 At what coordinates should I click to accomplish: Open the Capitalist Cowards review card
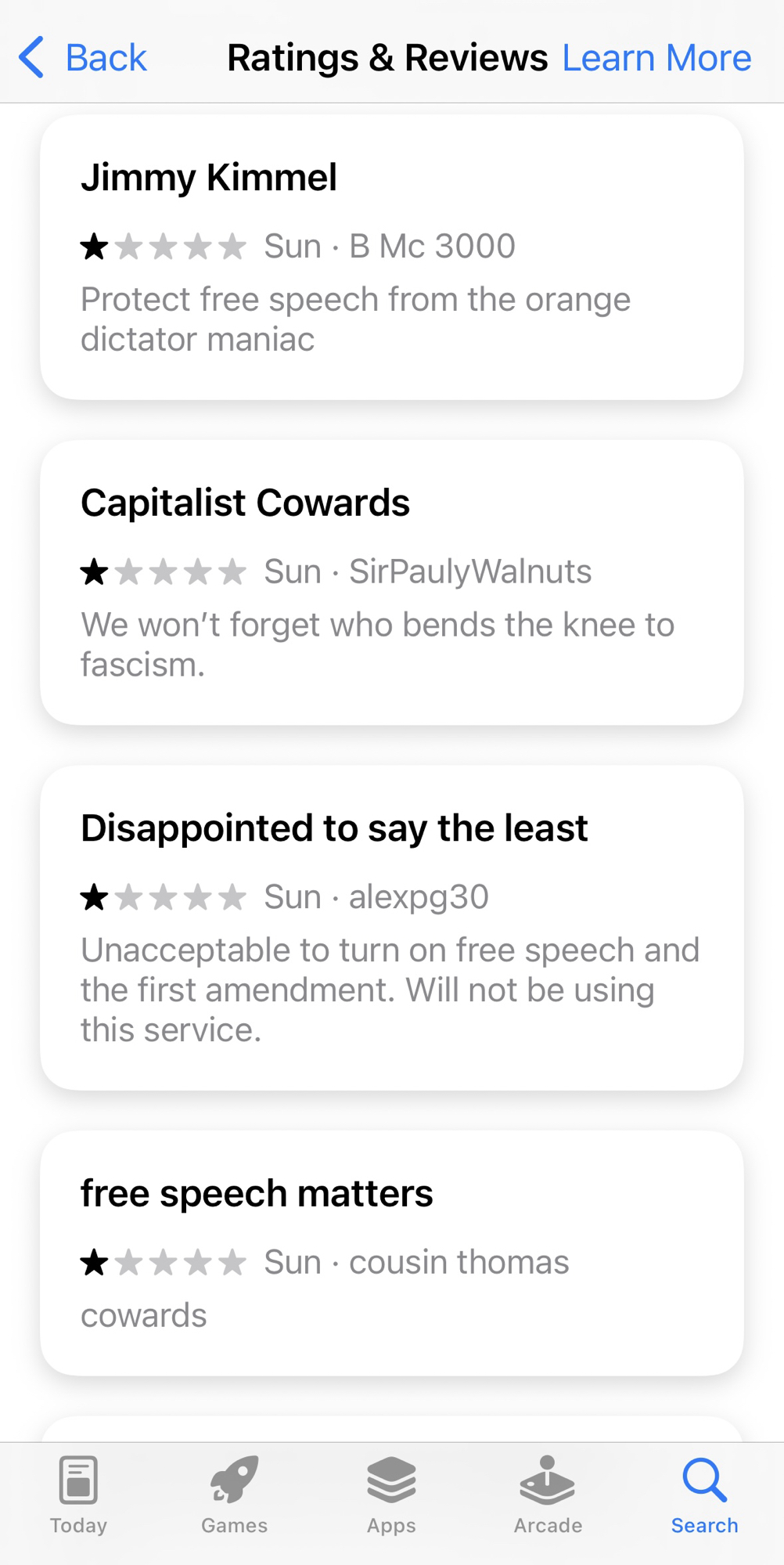click(x=391, y=582)
